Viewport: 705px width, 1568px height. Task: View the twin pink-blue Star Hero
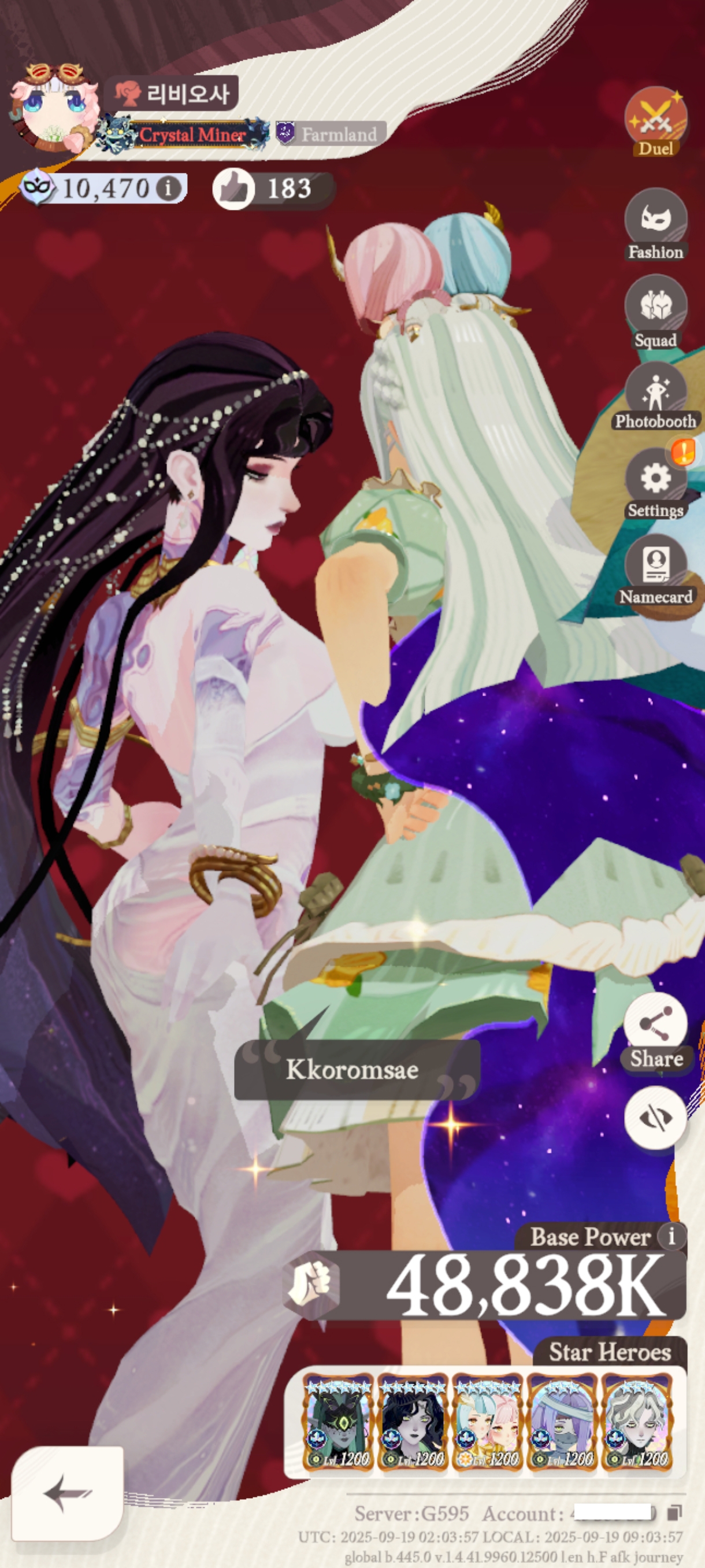[x=487, y=1422]
